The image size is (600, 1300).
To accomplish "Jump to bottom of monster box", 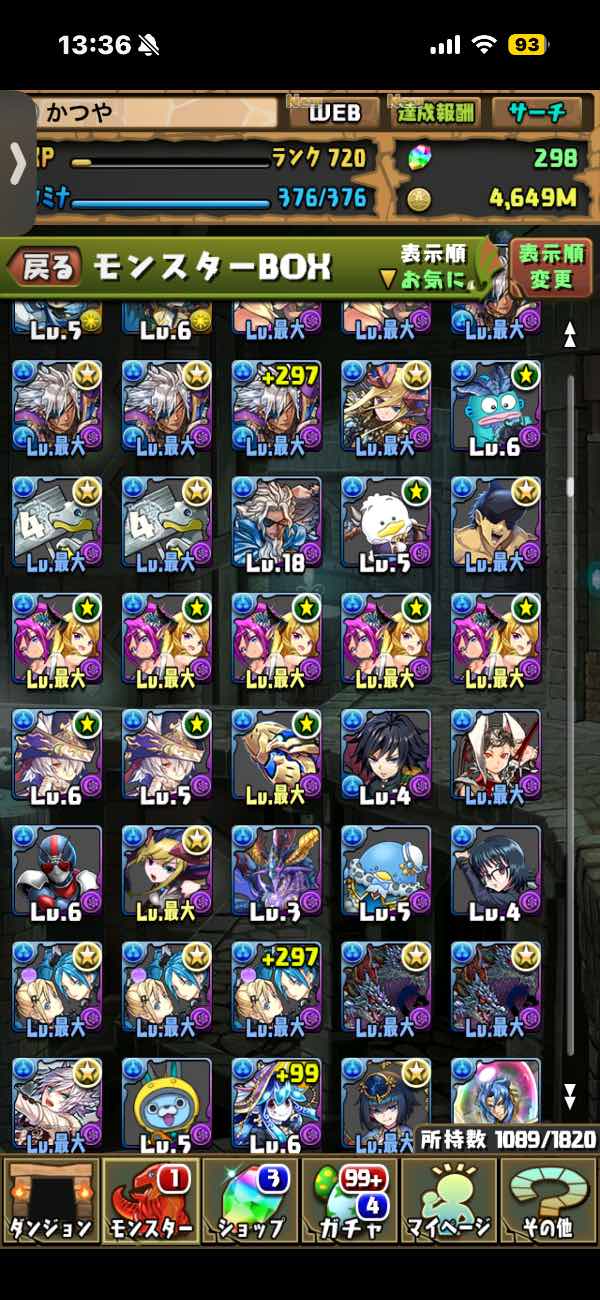I will [x=570, y=1096].
